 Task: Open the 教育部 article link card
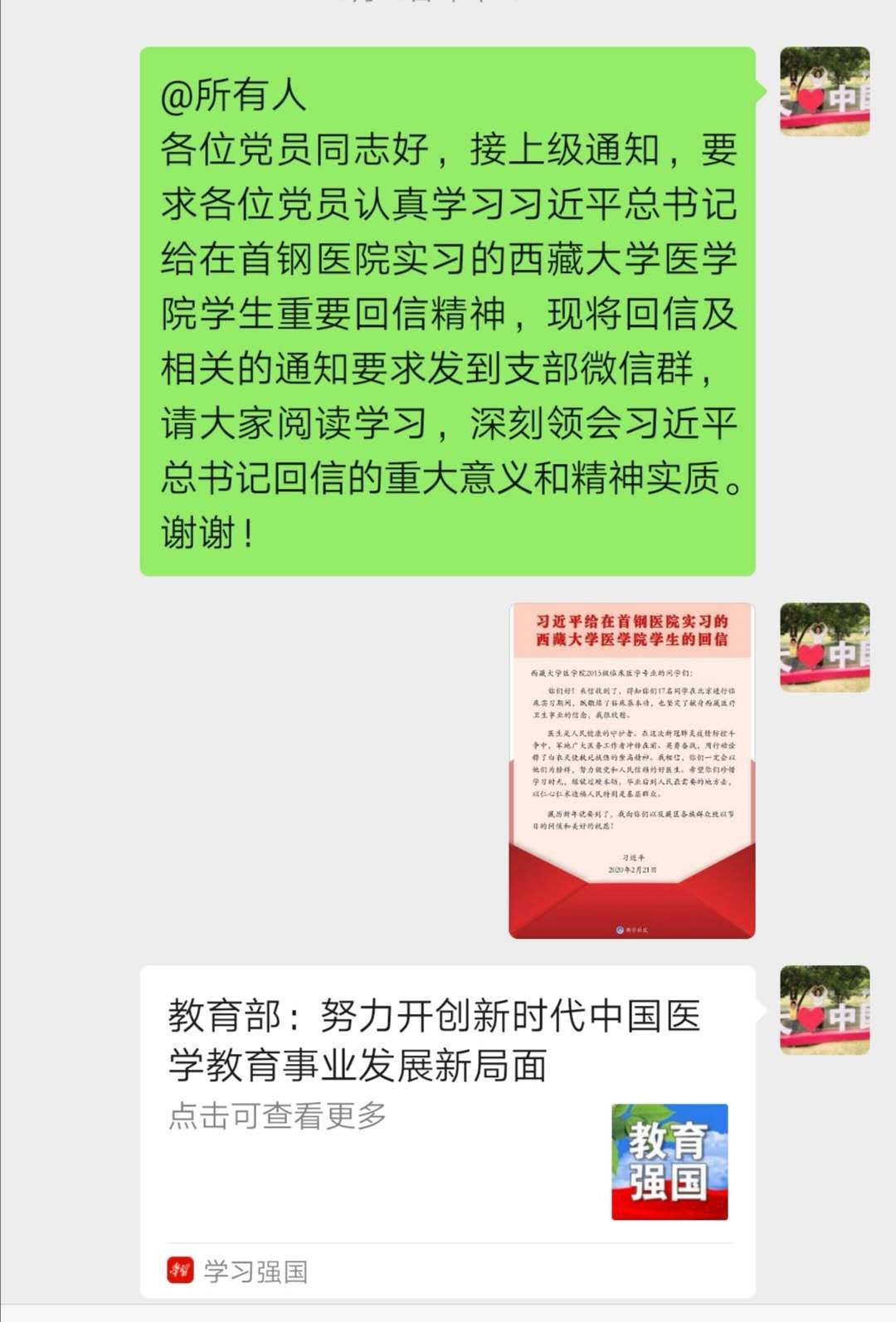(x=447, y=1104)
